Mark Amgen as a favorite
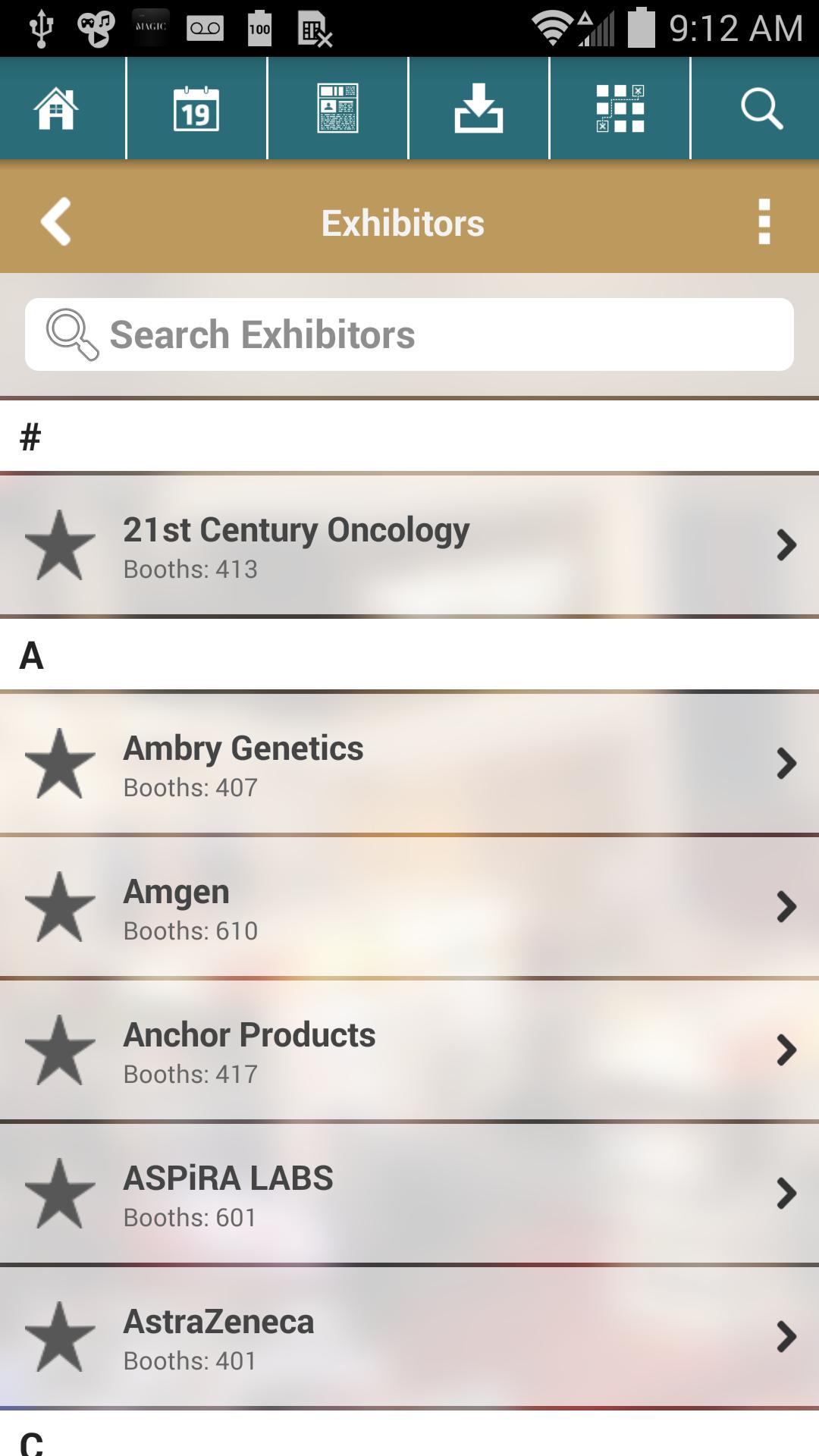This screenshot has width=819, height=1456. point(60,907)
